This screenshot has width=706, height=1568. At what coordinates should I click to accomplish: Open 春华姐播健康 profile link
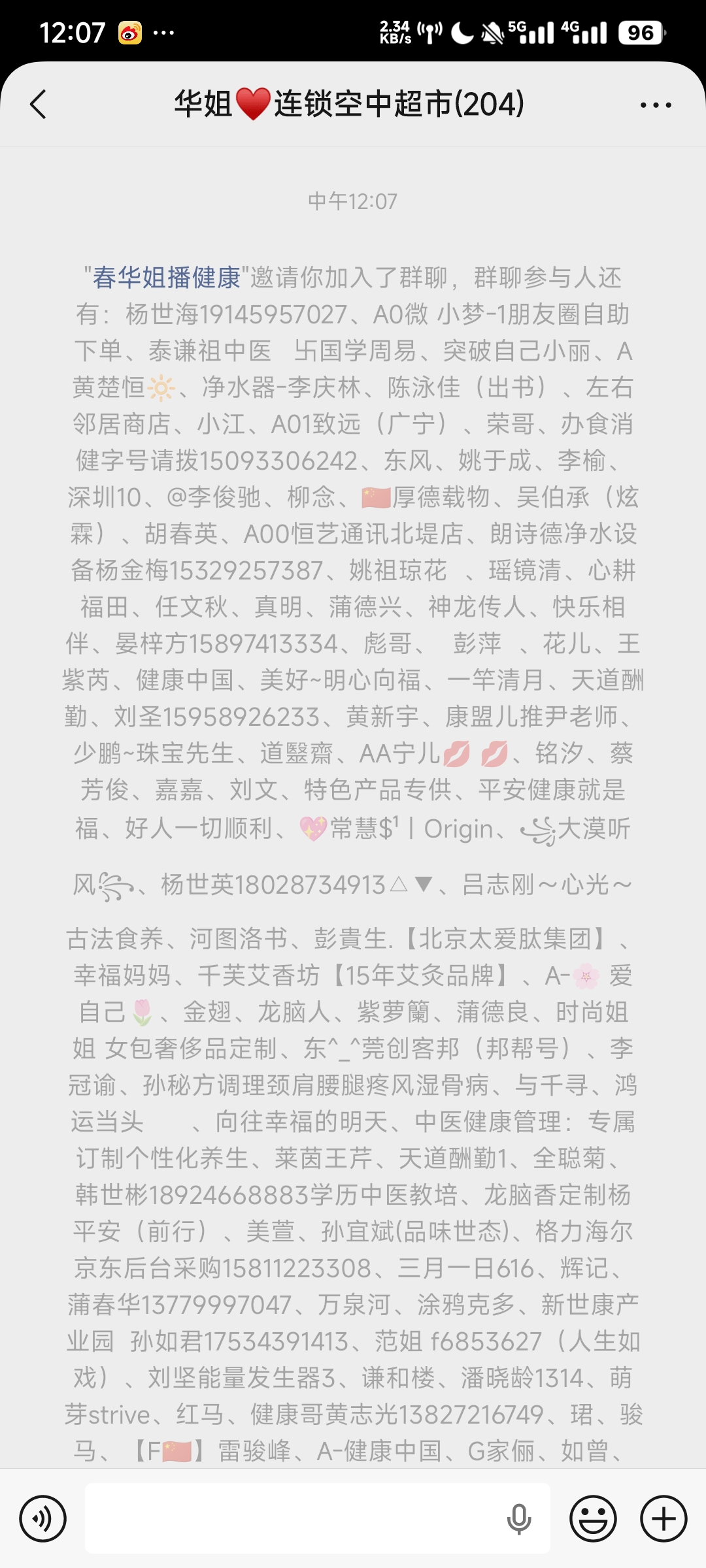(167, 278)
